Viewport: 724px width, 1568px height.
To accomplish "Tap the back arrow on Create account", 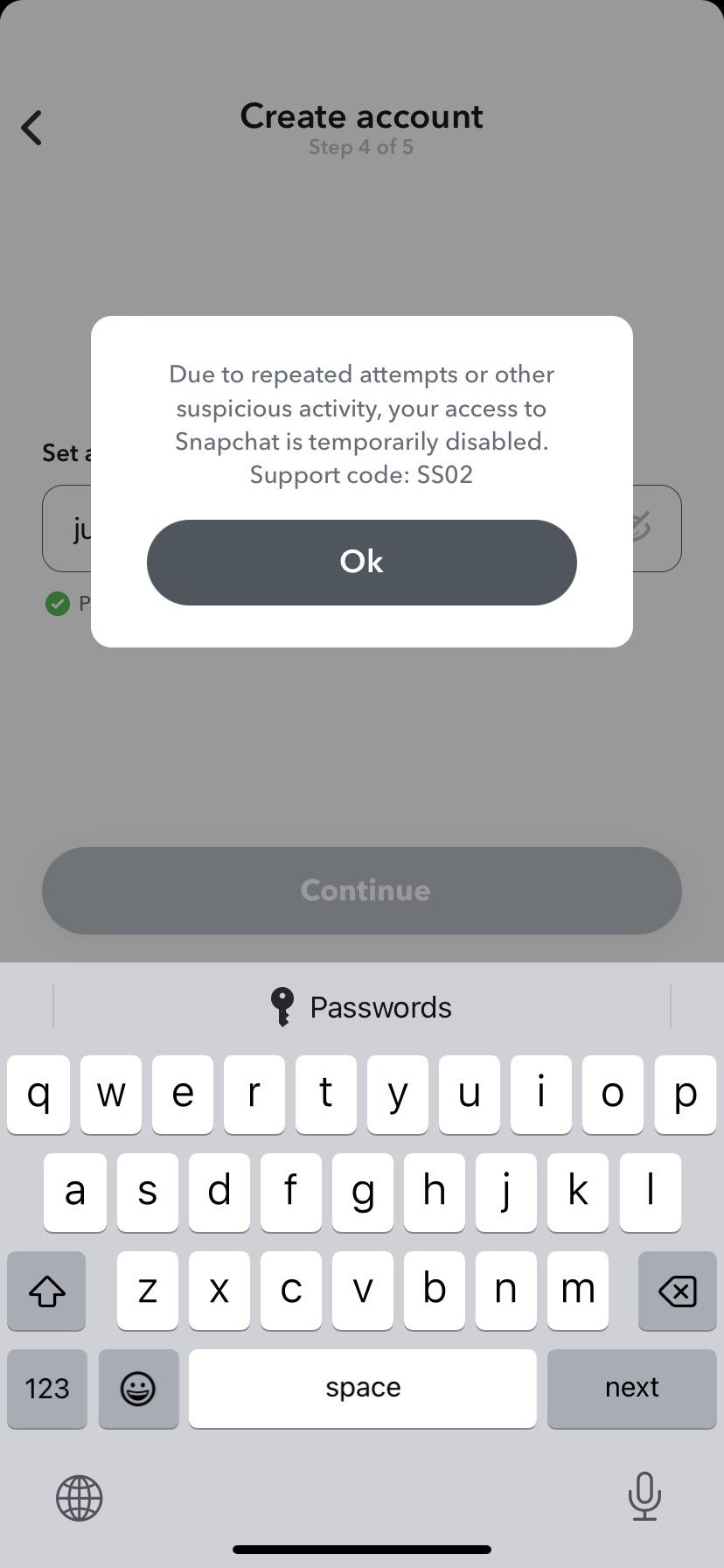I will [31, 127].
